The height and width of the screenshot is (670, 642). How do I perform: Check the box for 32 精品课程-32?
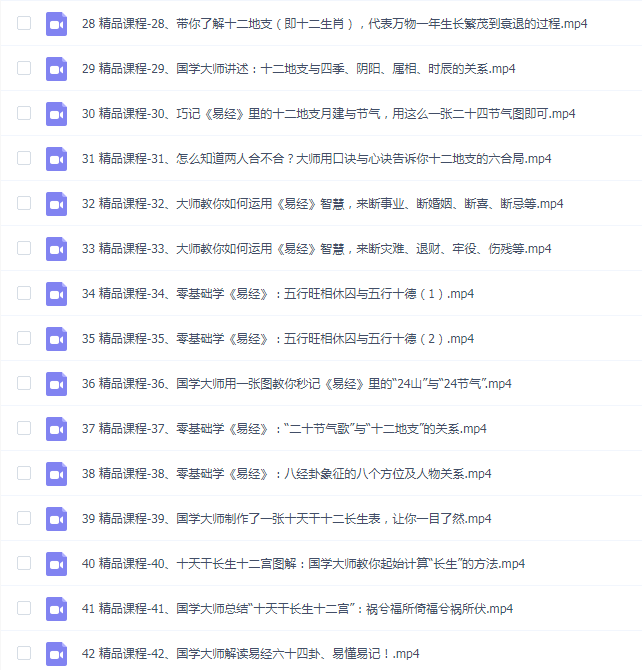tap(24, 203)
